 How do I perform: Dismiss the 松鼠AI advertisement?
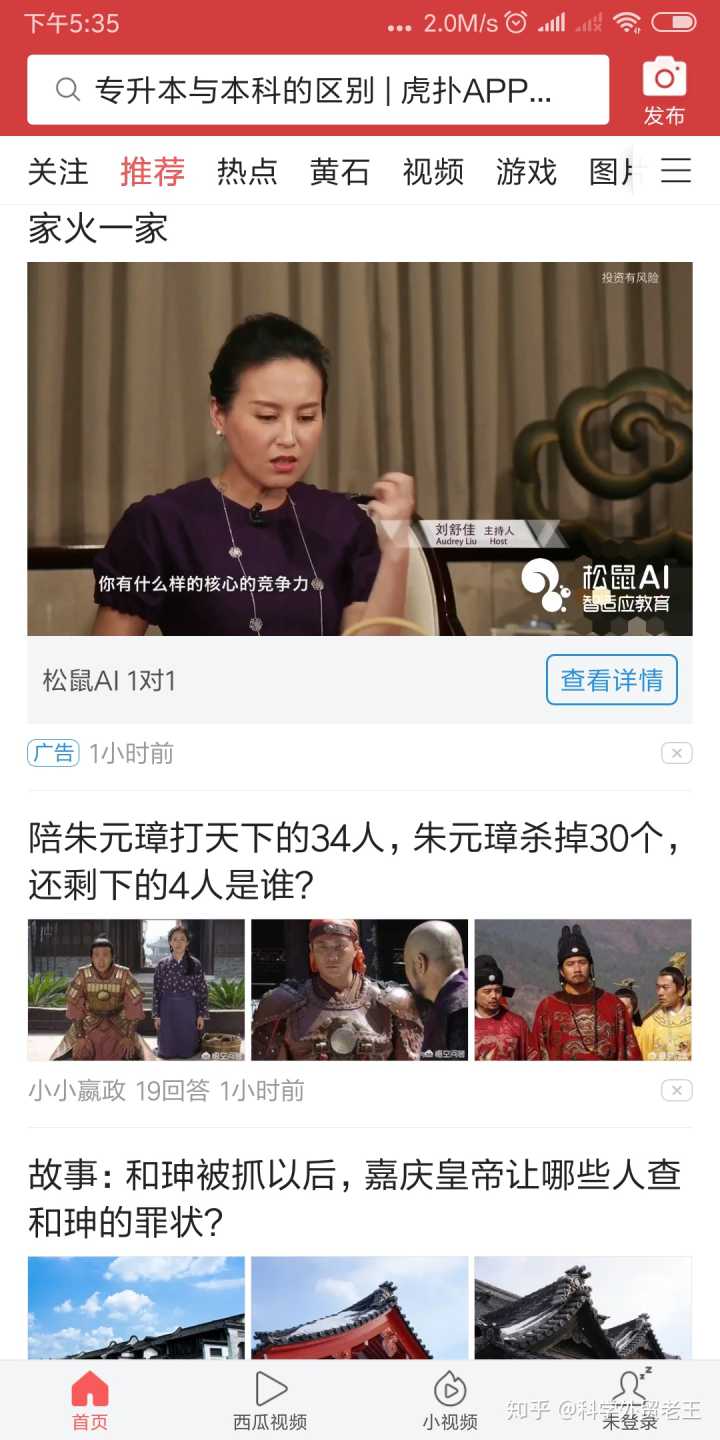[x=676, y=753]
